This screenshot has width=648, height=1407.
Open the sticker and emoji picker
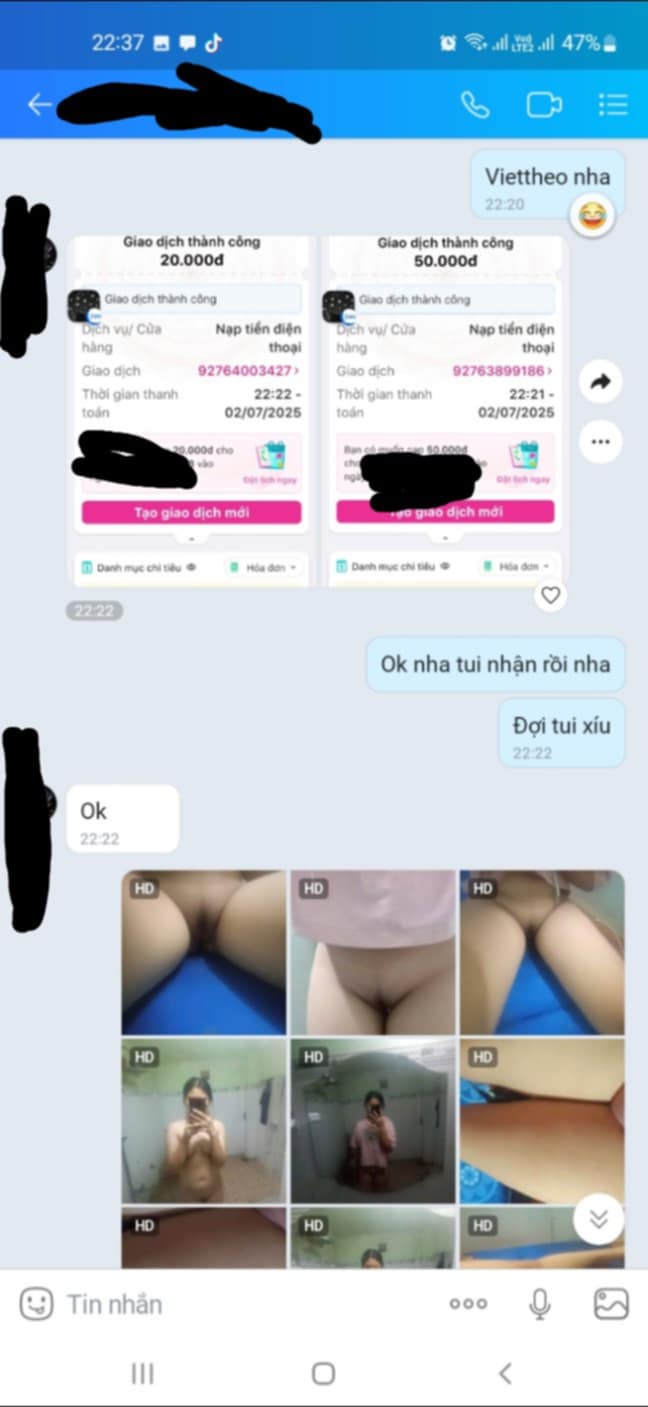36,1303
